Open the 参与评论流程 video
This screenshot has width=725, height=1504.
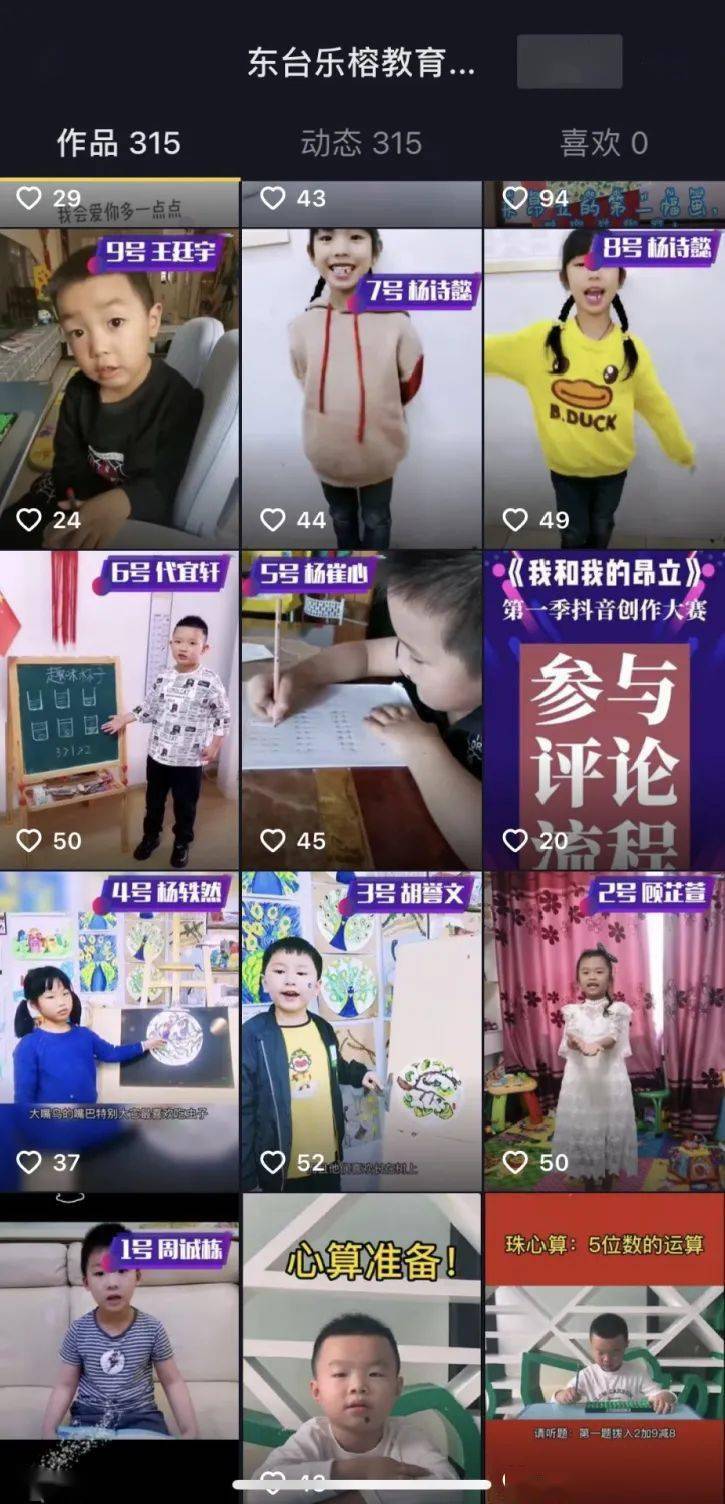point(604,710)
